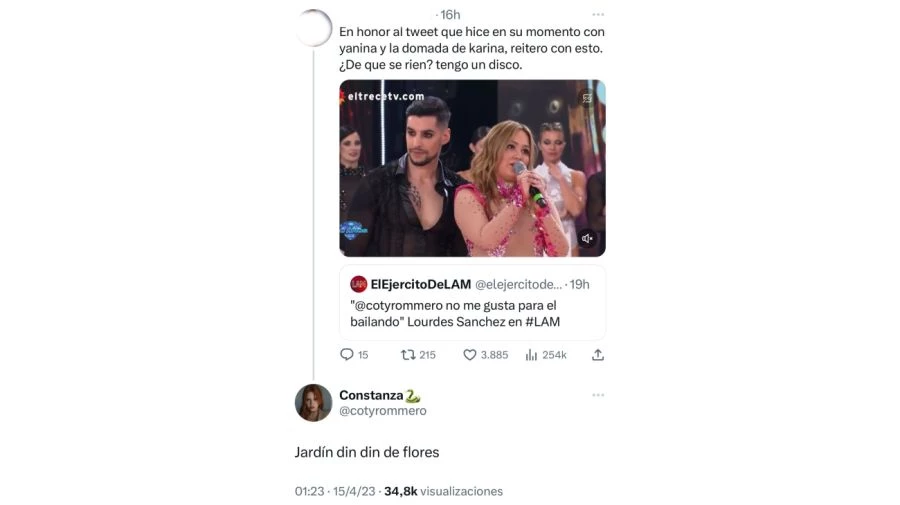
Task: Play the eltrecetv video in the tweet
Action: (x=472, y=168)
